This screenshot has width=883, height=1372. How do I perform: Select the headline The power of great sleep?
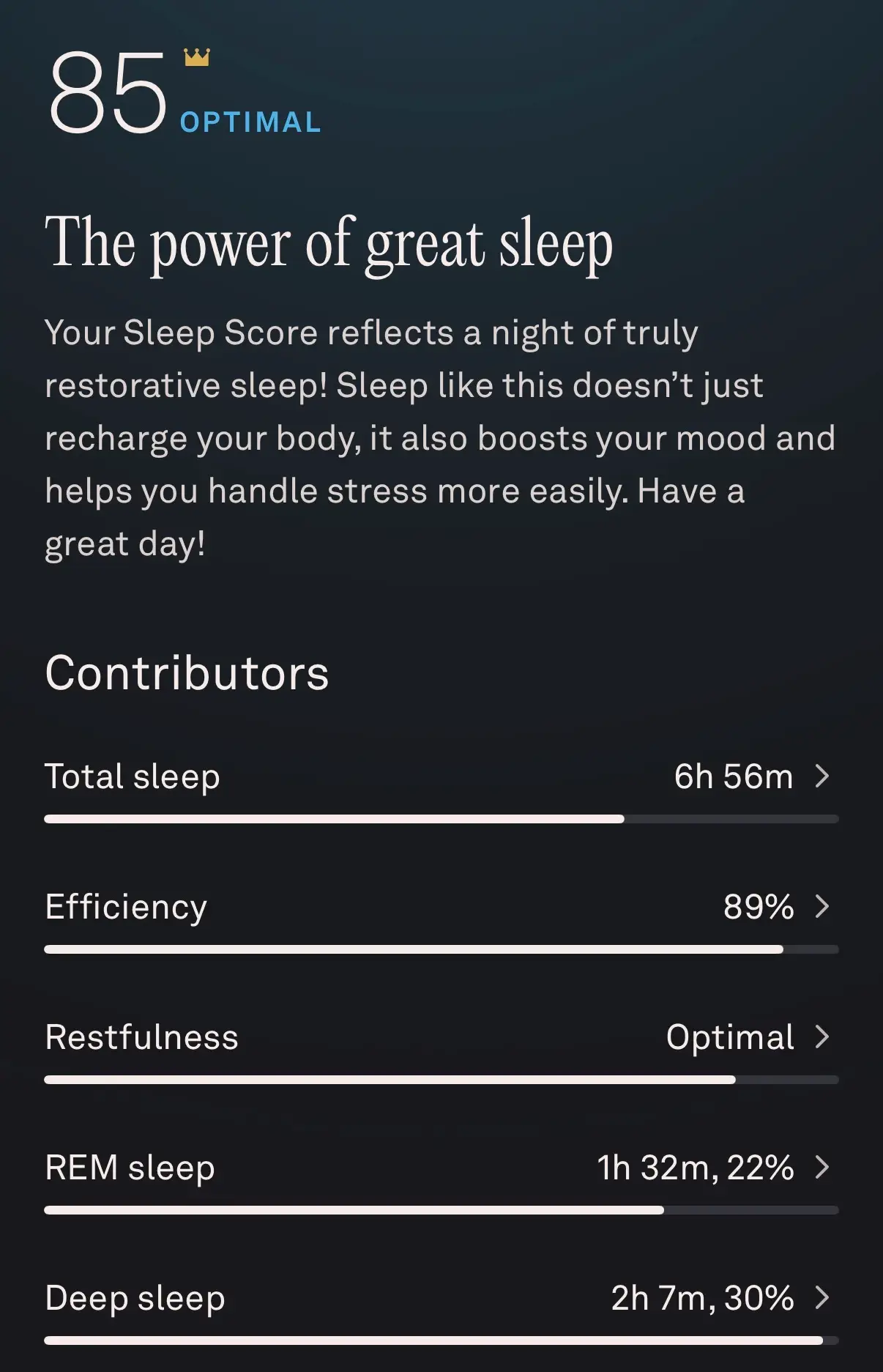[x=329, y=243]
